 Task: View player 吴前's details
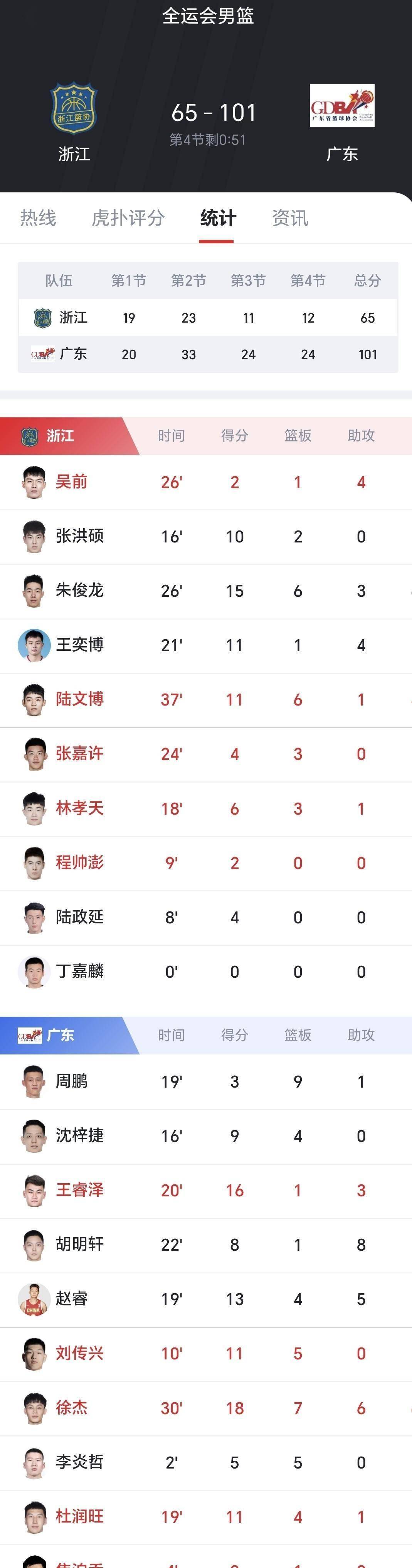coord(71,482)
